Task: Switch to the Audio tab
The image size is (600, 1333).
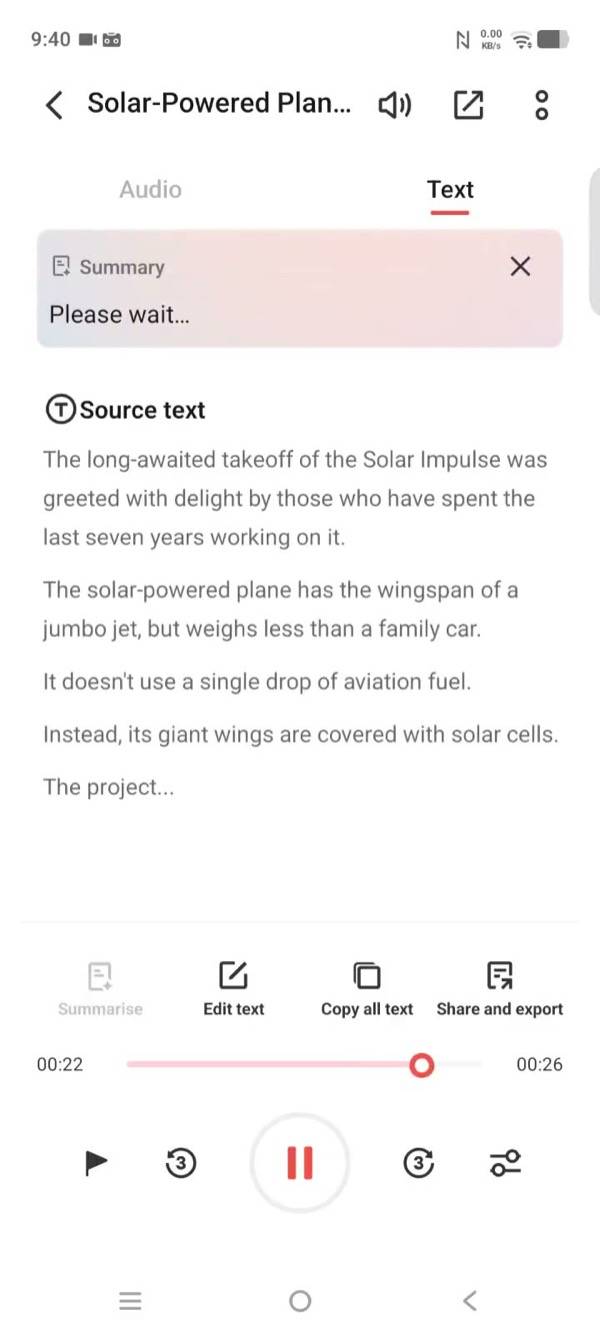Action: point(150,189)
